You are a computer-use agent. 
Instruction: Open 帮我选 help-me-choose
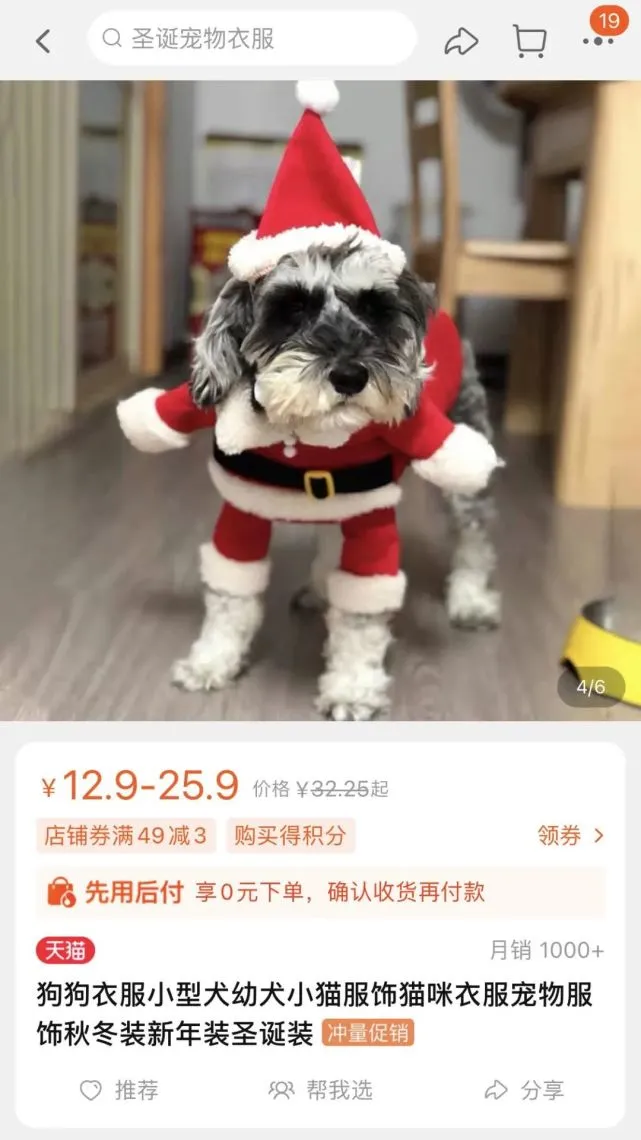tap(320, 1090)
